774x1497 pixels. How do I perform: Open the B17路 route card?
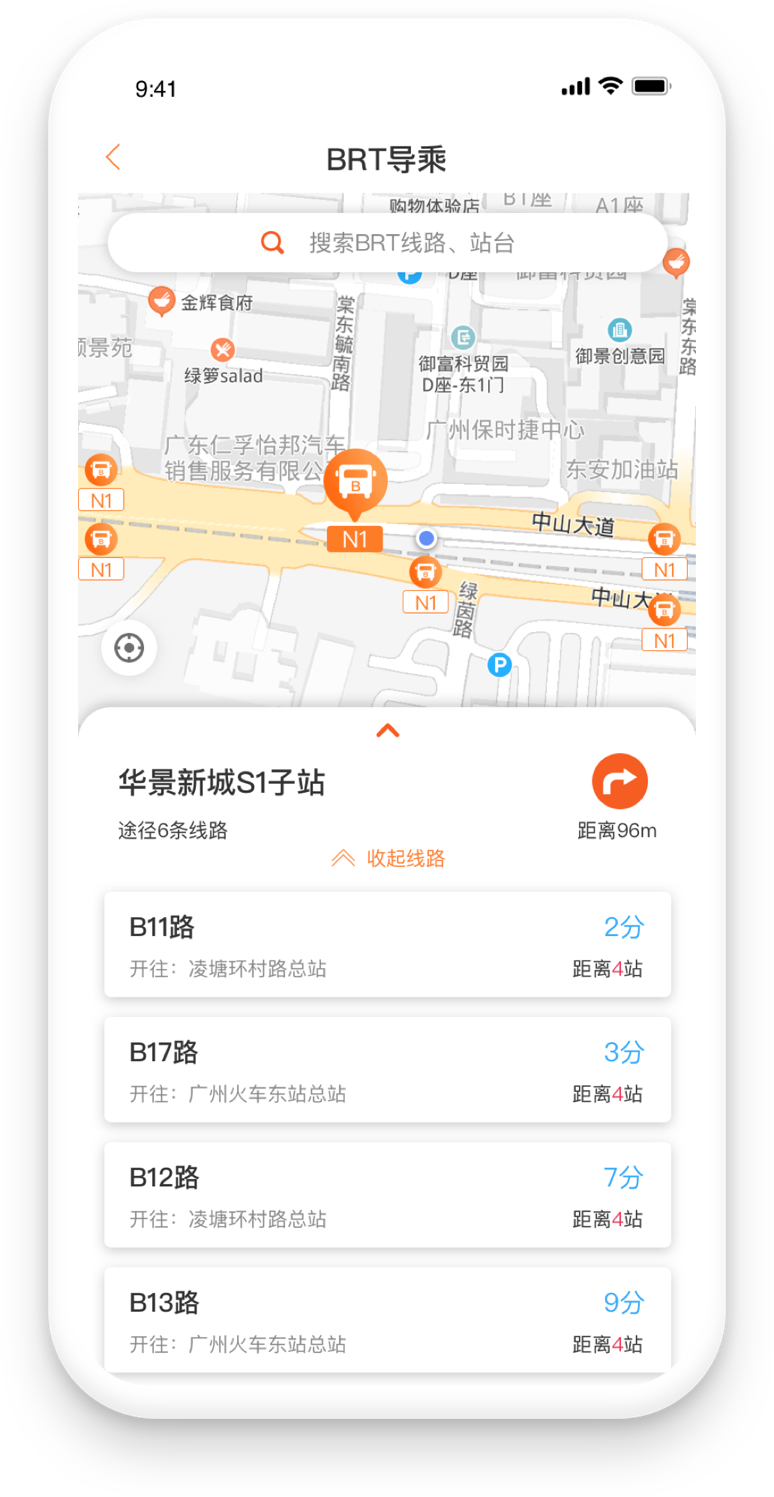tap(387, 1070)
